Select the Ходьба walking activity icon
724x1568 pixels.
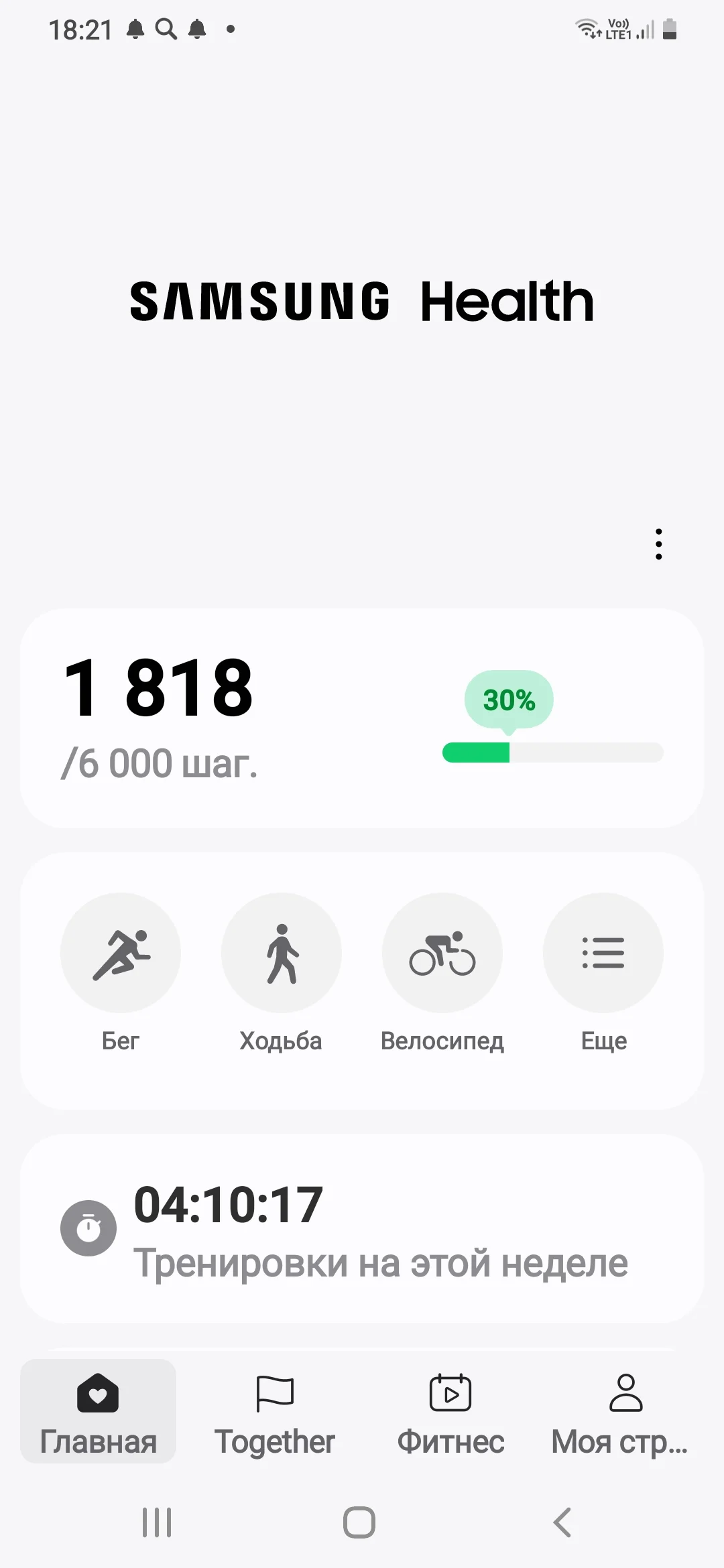tap(282, 953)
